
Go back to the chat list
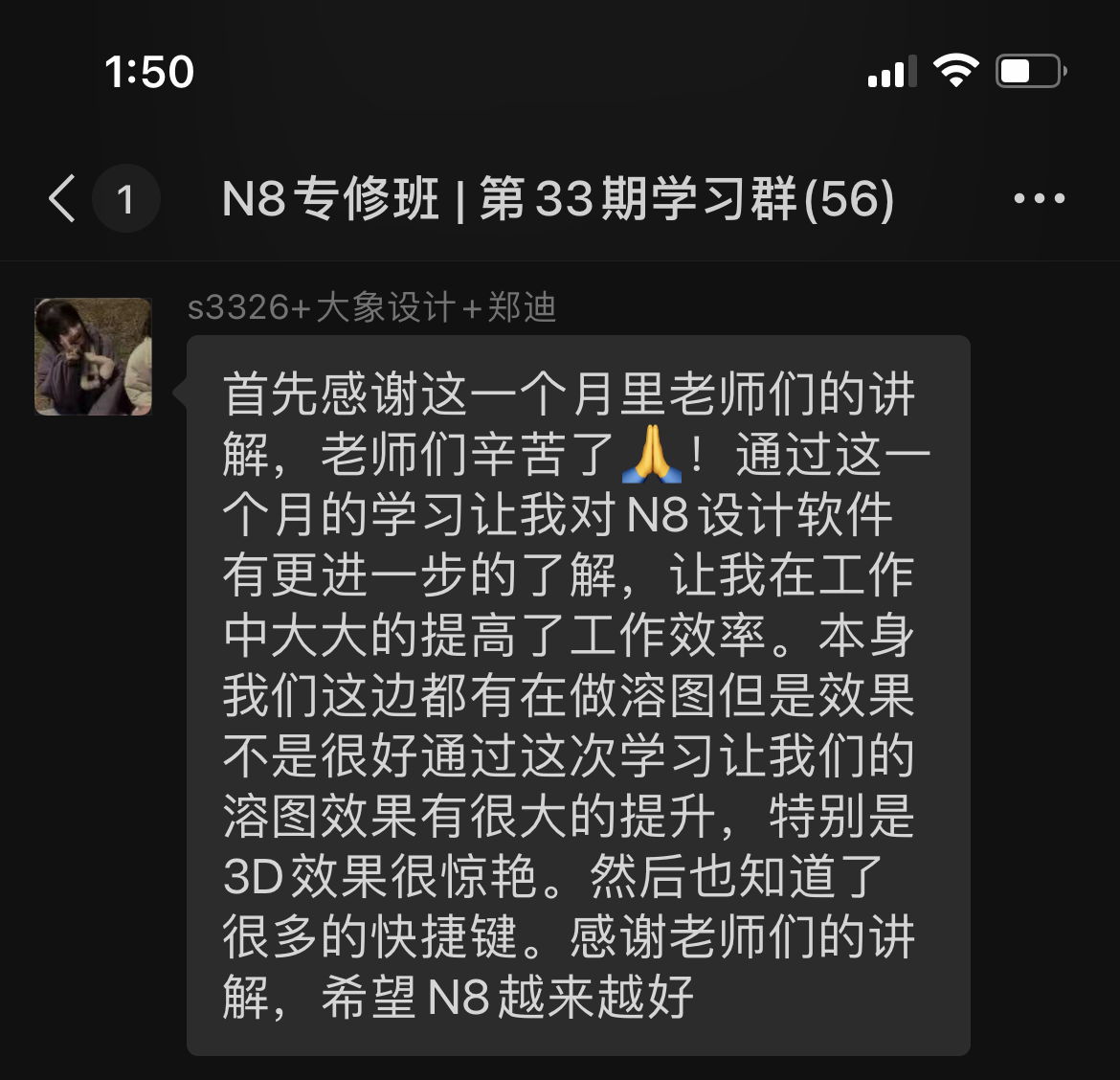pos(63,199)
